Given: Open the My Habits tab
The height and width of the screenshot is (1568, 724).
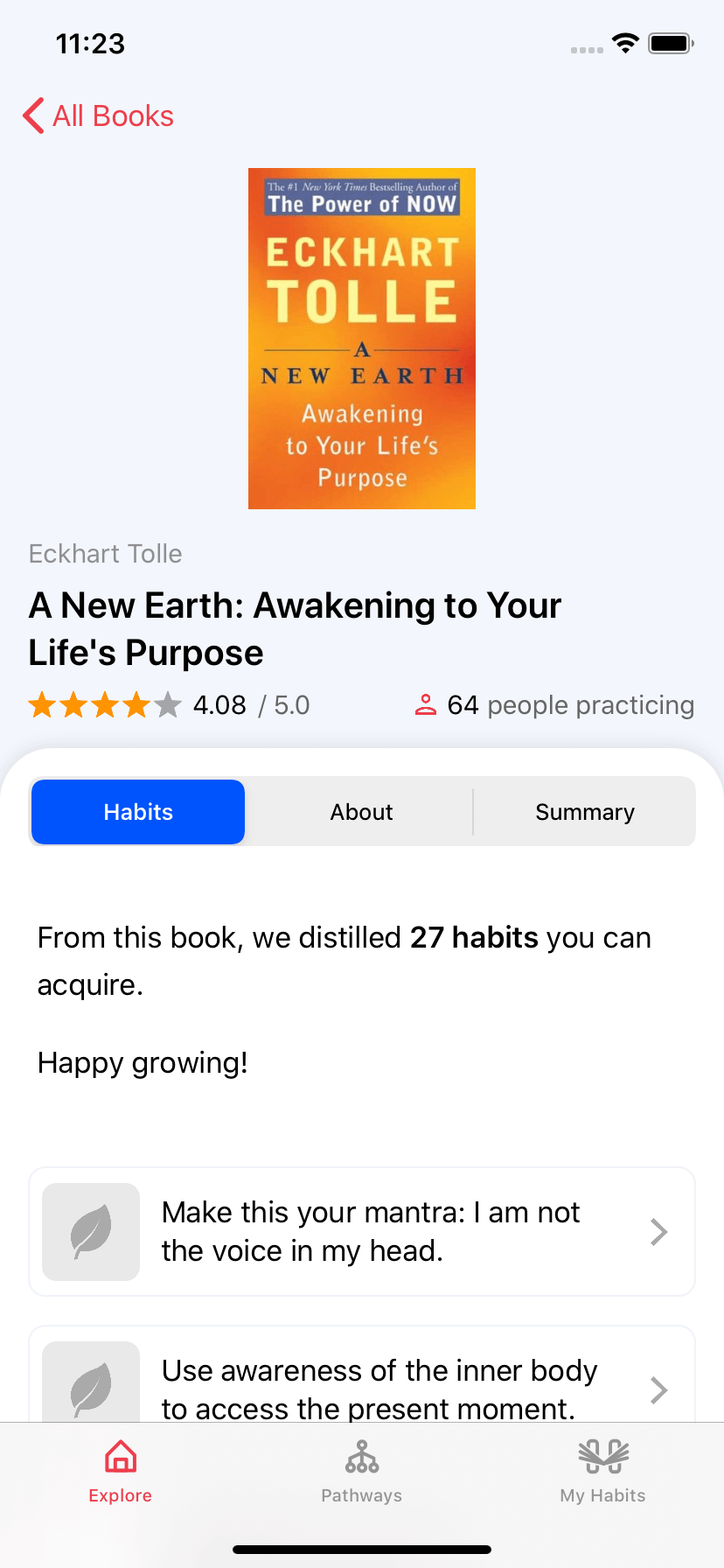Looking at the screenshot, I should [603, 1472].
